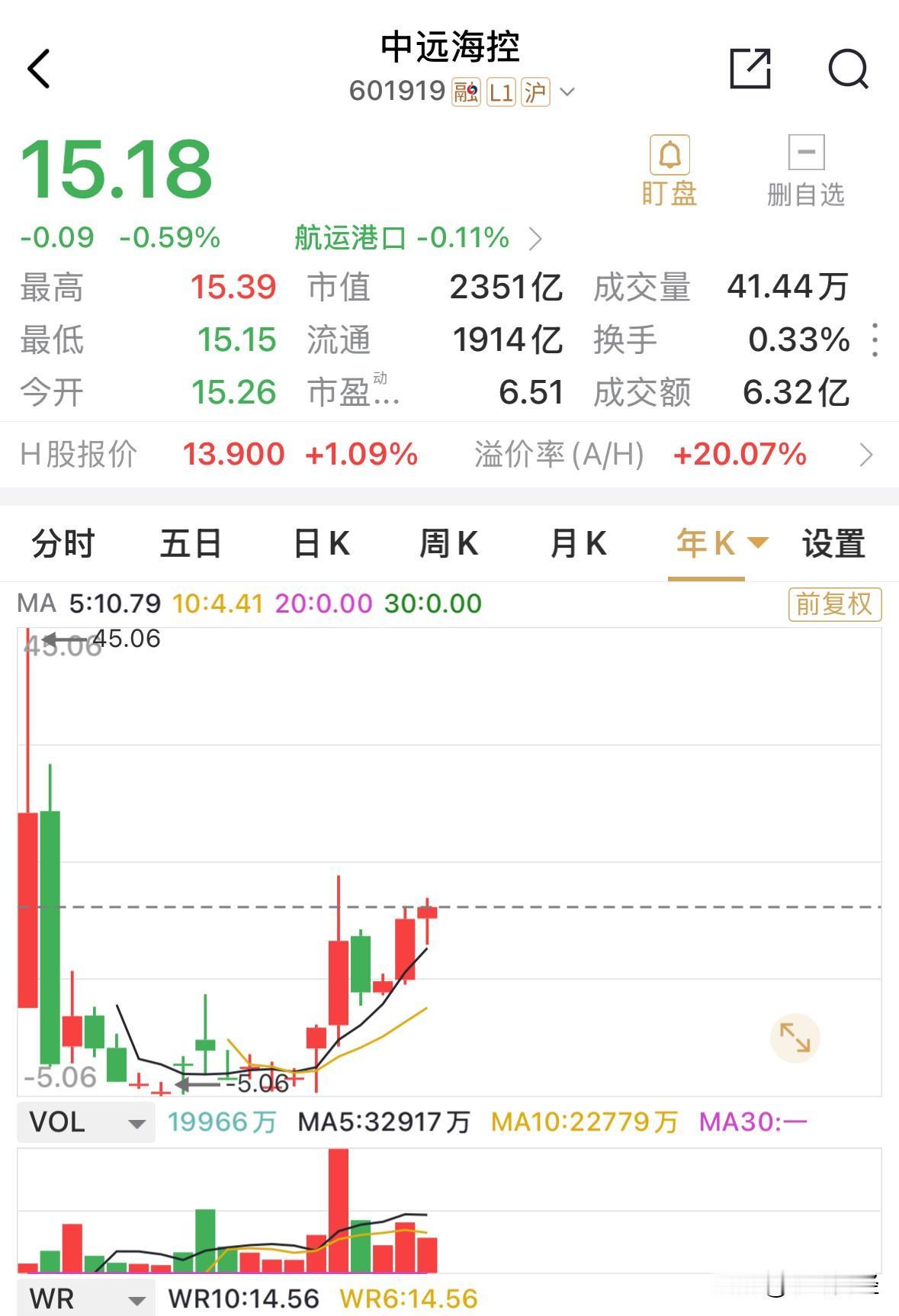Image resolution: width=899 pixels, height=1316 pixels.
Task: Open the three-dot more options icon
Action: pyautogui.click(x=875, y=342)
